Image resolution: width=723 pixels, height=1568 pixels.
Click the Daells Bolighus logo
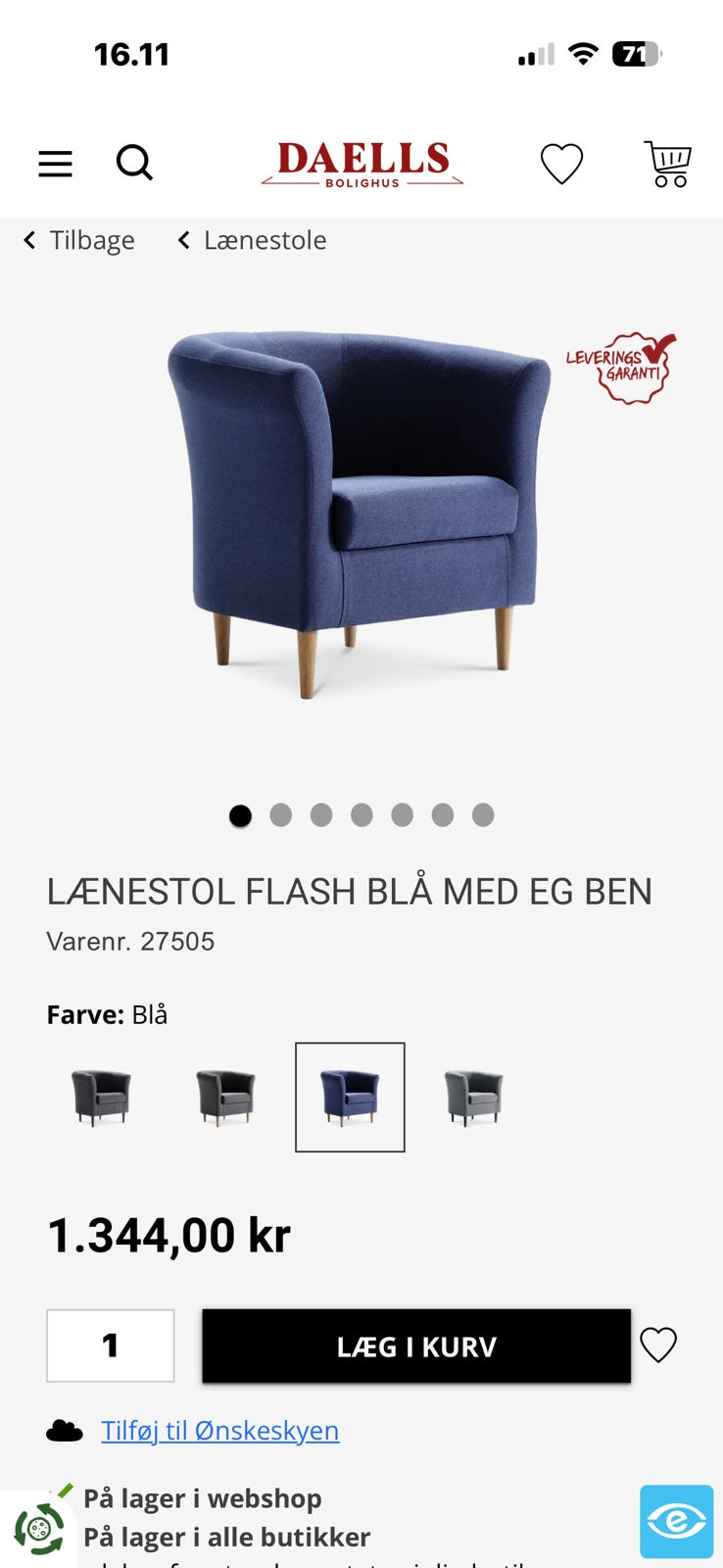coord(362,163)
